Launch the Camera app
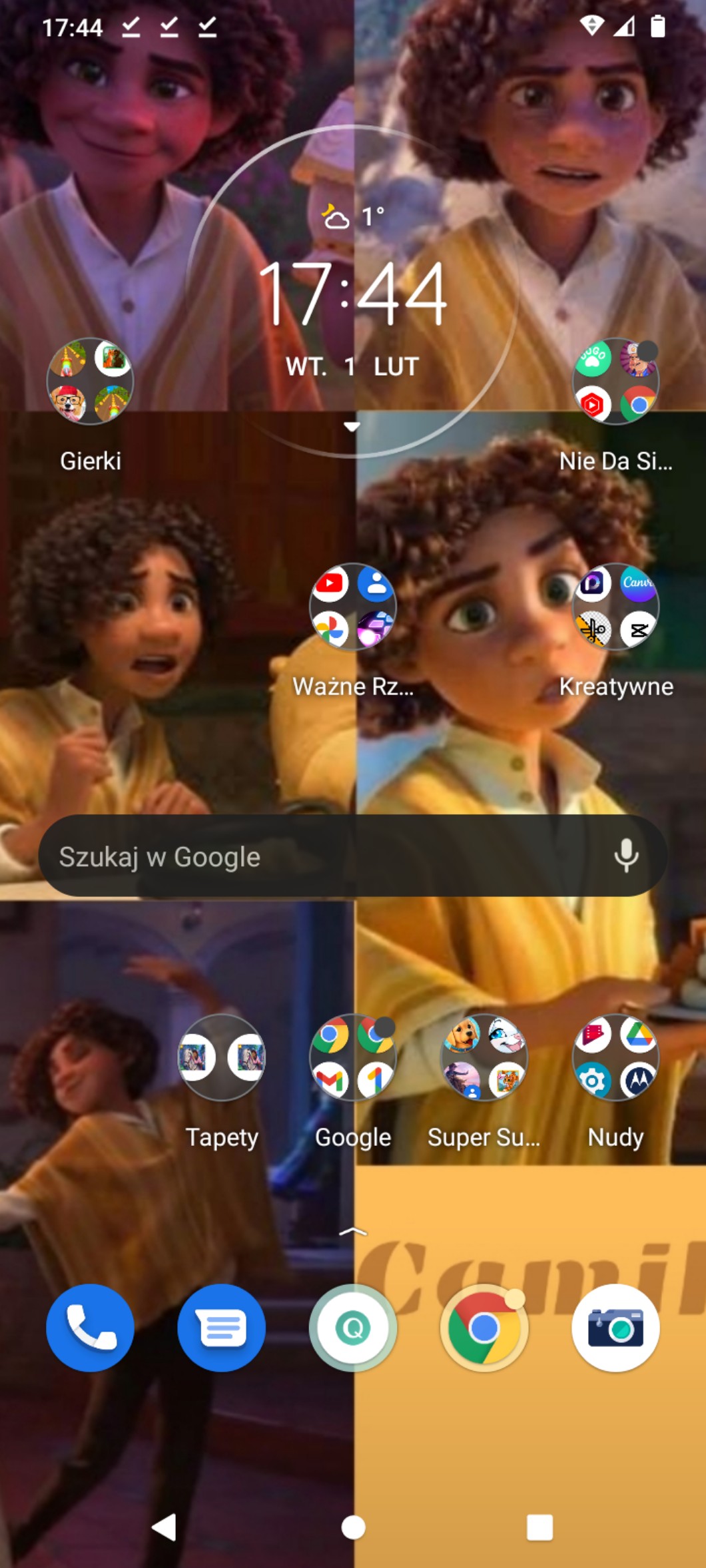Image resolution: width=706 pixels, height=1568 pixels. [x=615, y=1328]
